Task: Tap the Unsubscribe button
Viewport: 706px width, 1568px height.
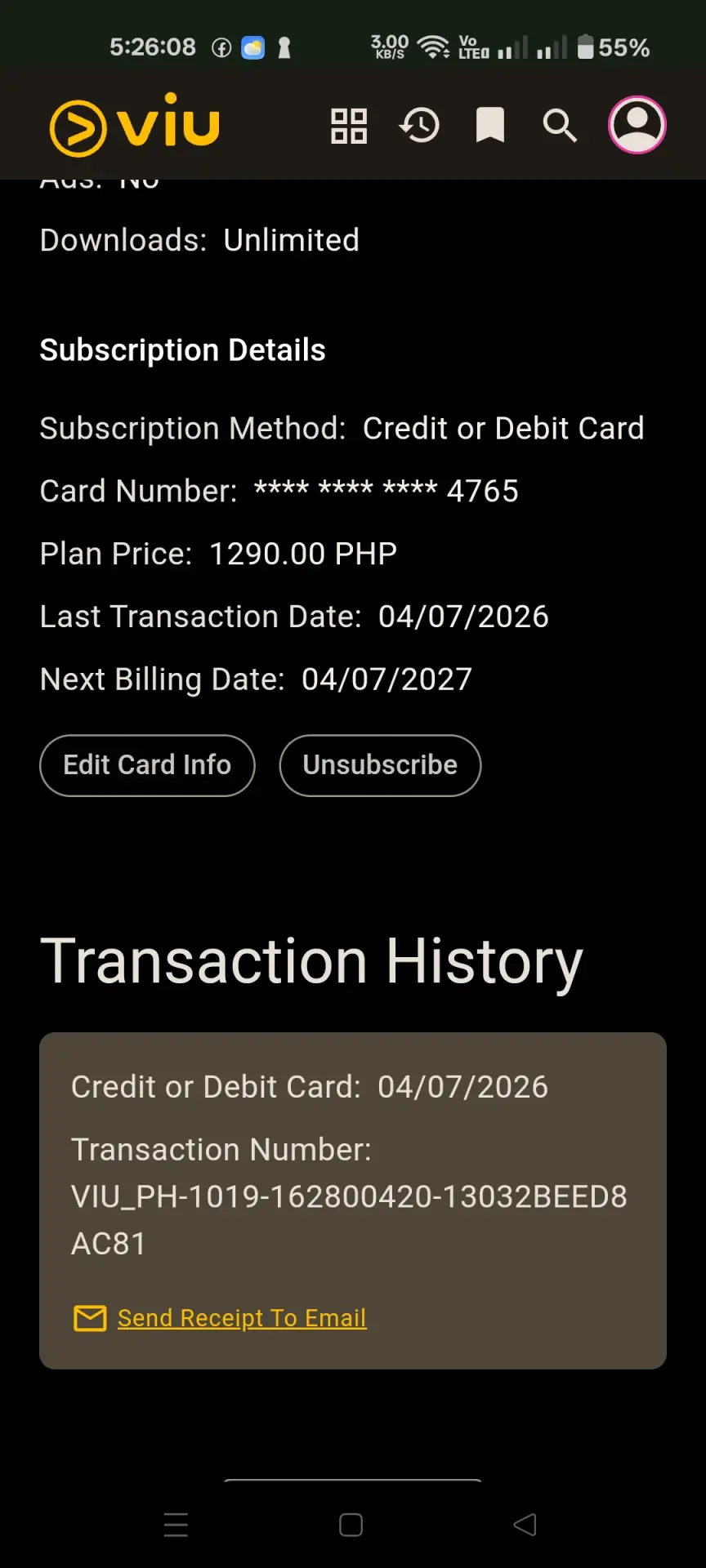Action: tap(380, 765)
